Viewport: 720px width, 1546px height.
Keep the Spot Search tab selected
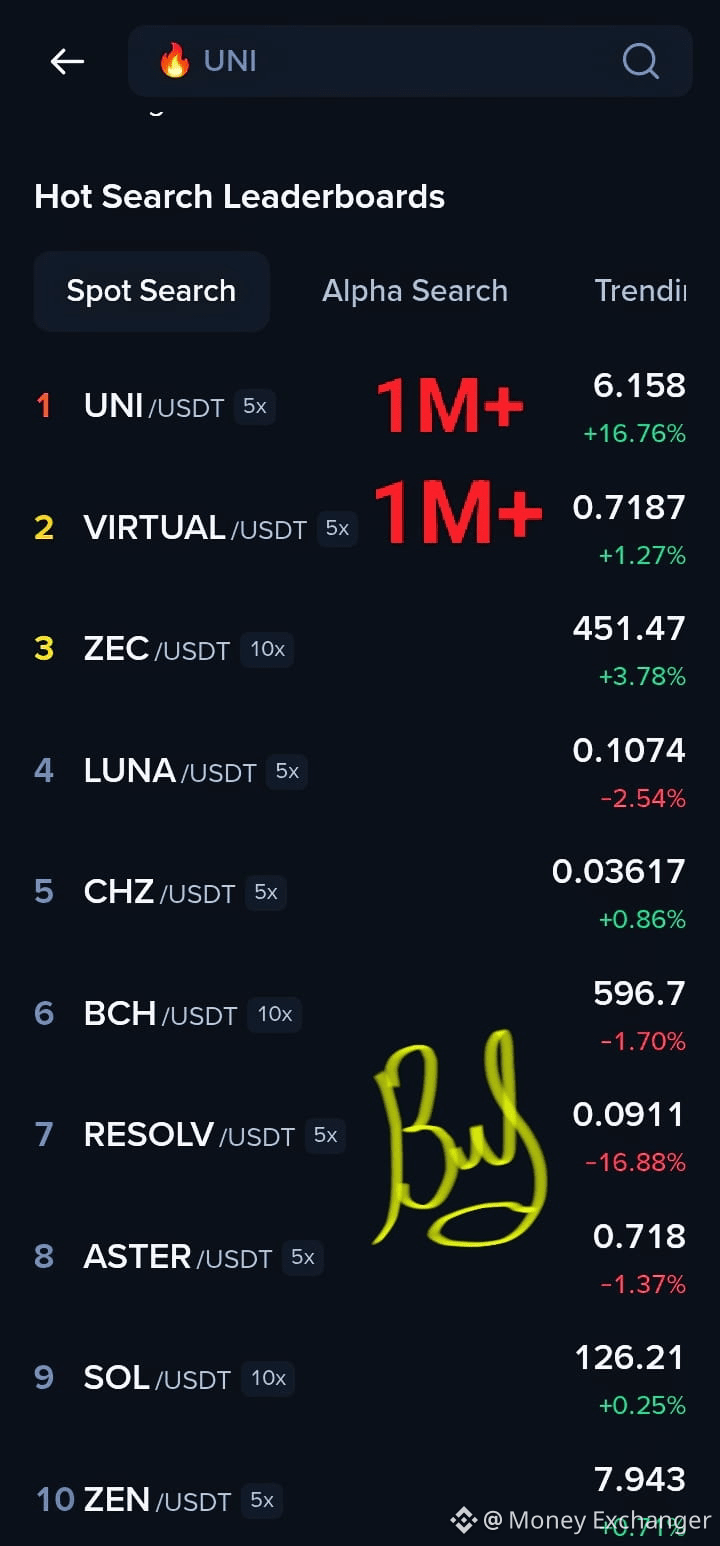[x=151, y=290]
